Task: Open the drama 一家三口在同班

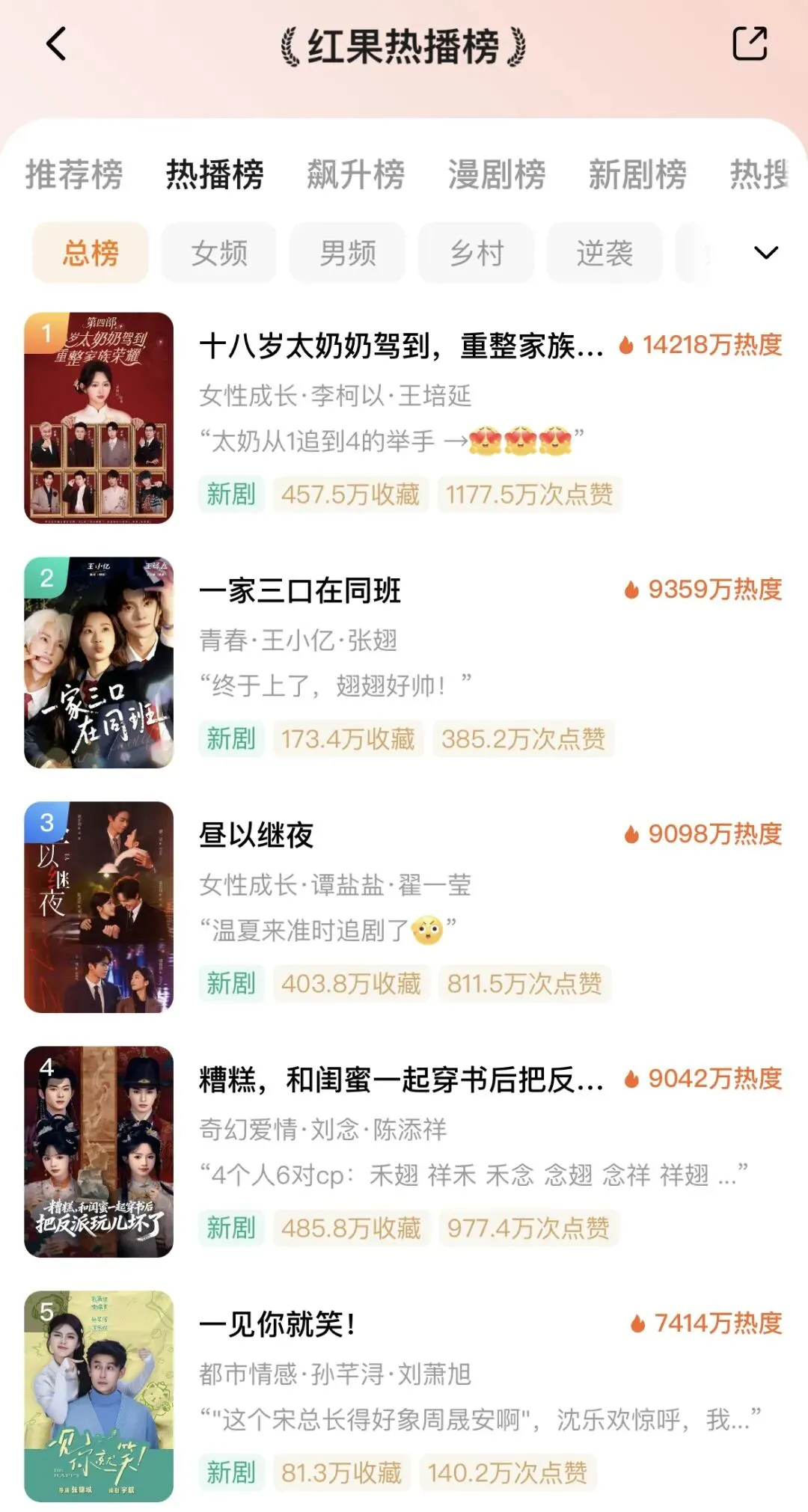Action: tap(300, 591)
